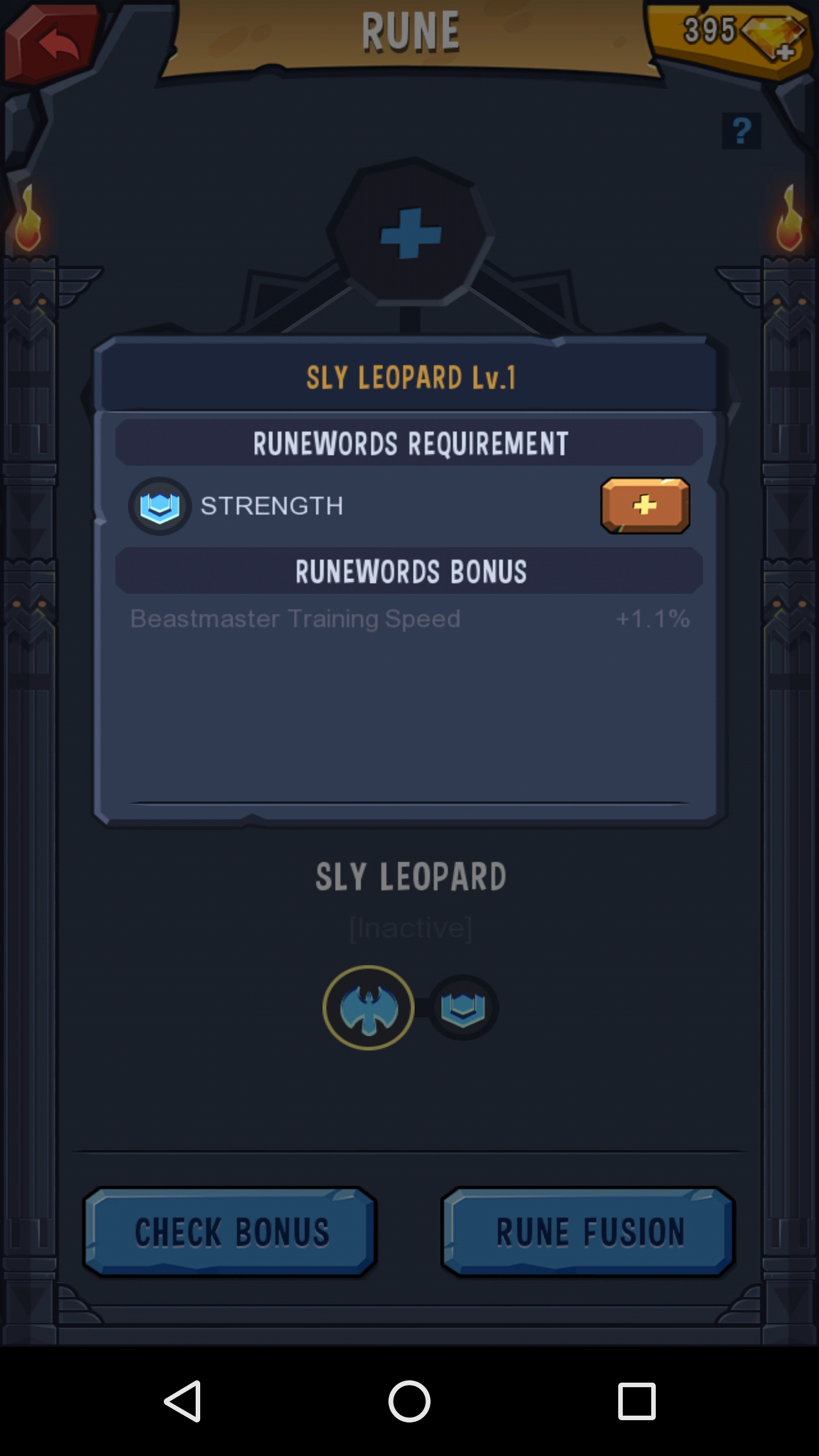Add a Strength rune with the orange plus

coord(645,505)
